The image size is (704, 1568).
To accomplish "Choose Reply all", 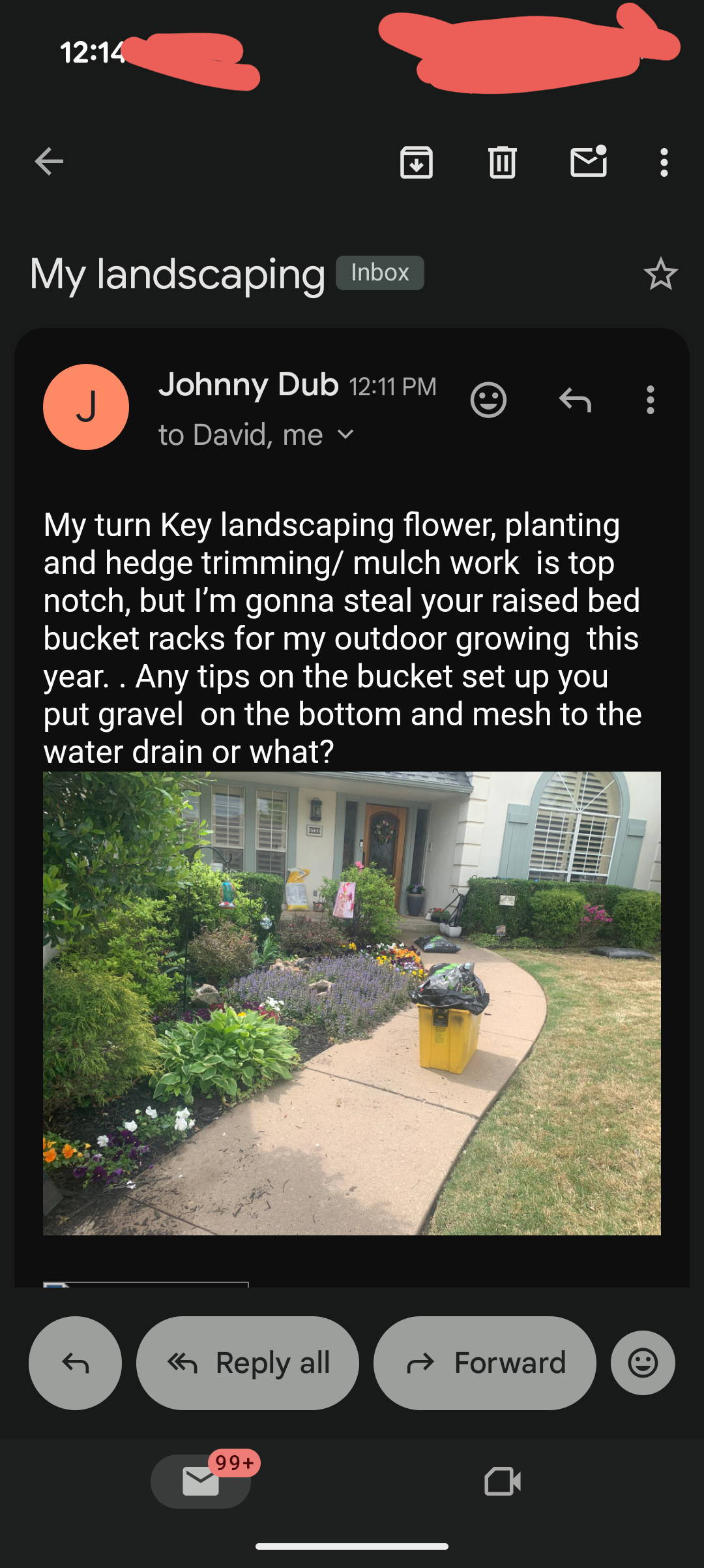I will click(x=248, y=1363).
